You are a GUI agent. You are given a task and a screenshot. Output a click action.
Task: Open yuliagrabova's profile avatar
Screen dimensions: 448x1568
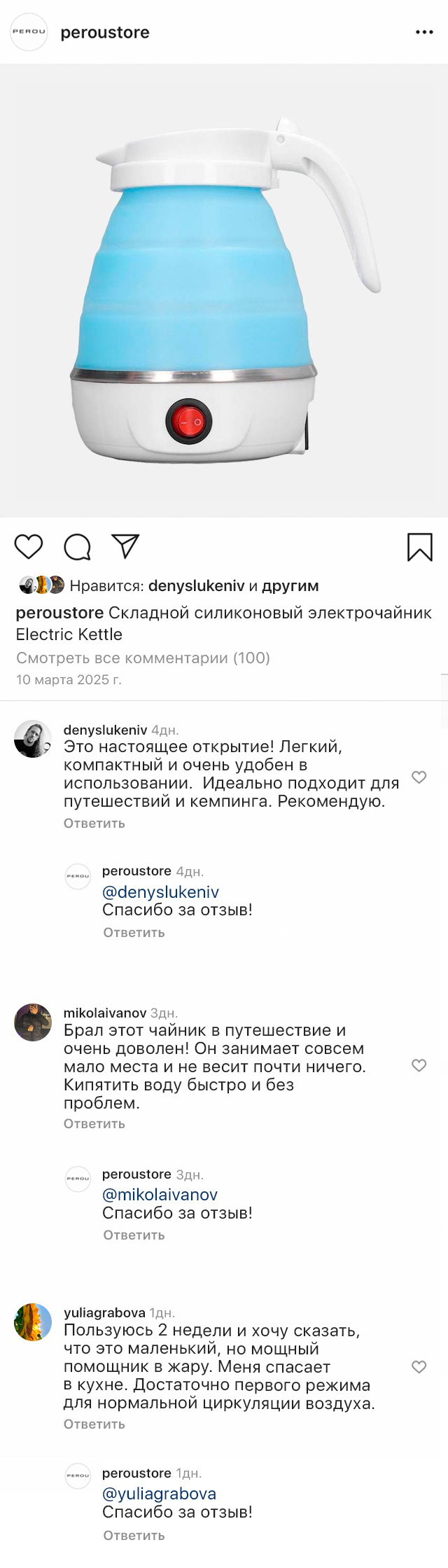[x=33, y=1322]
